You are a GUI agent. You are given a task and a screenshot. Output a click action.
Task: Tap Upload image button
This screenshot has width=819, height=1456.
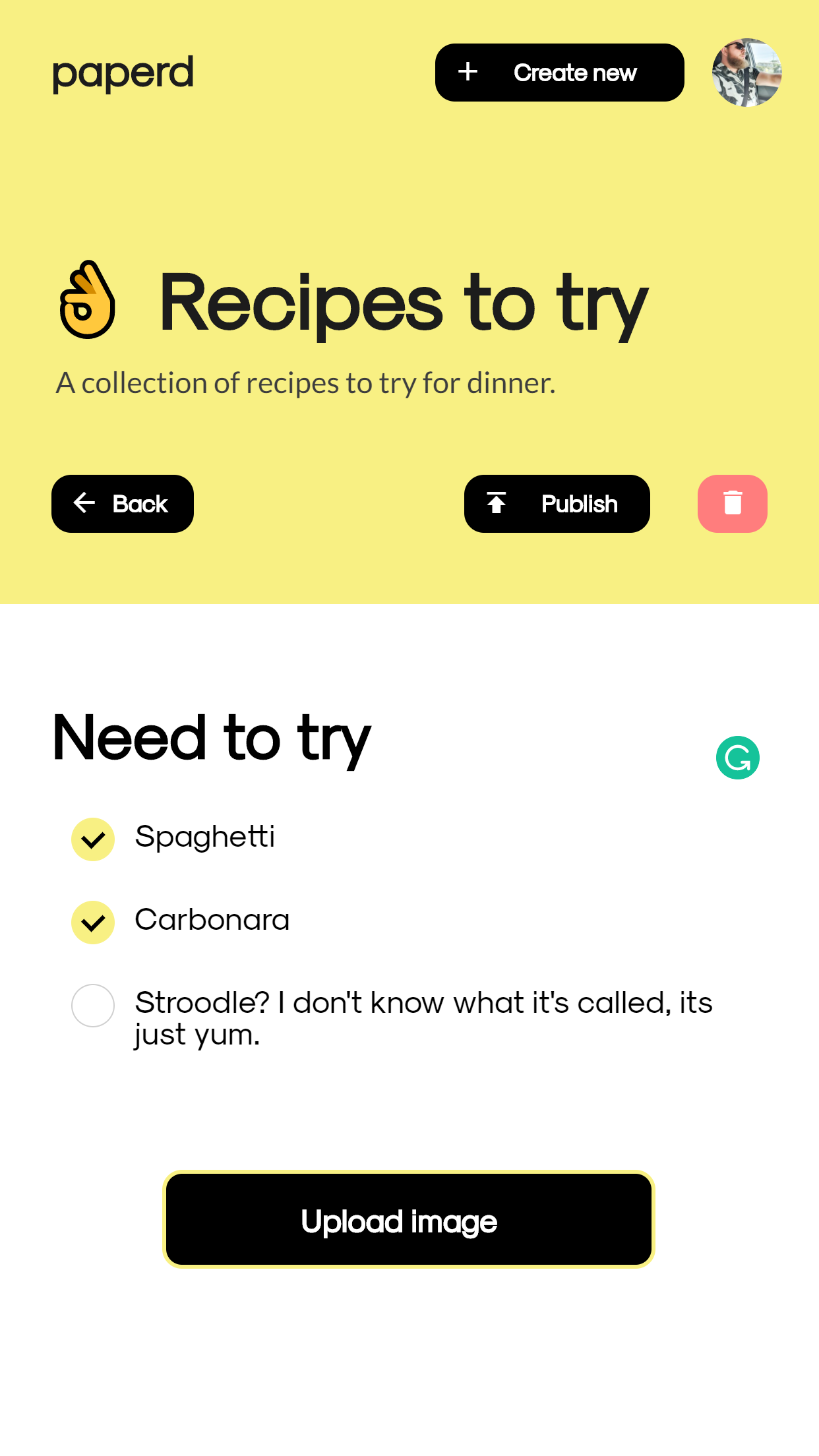408,1219
